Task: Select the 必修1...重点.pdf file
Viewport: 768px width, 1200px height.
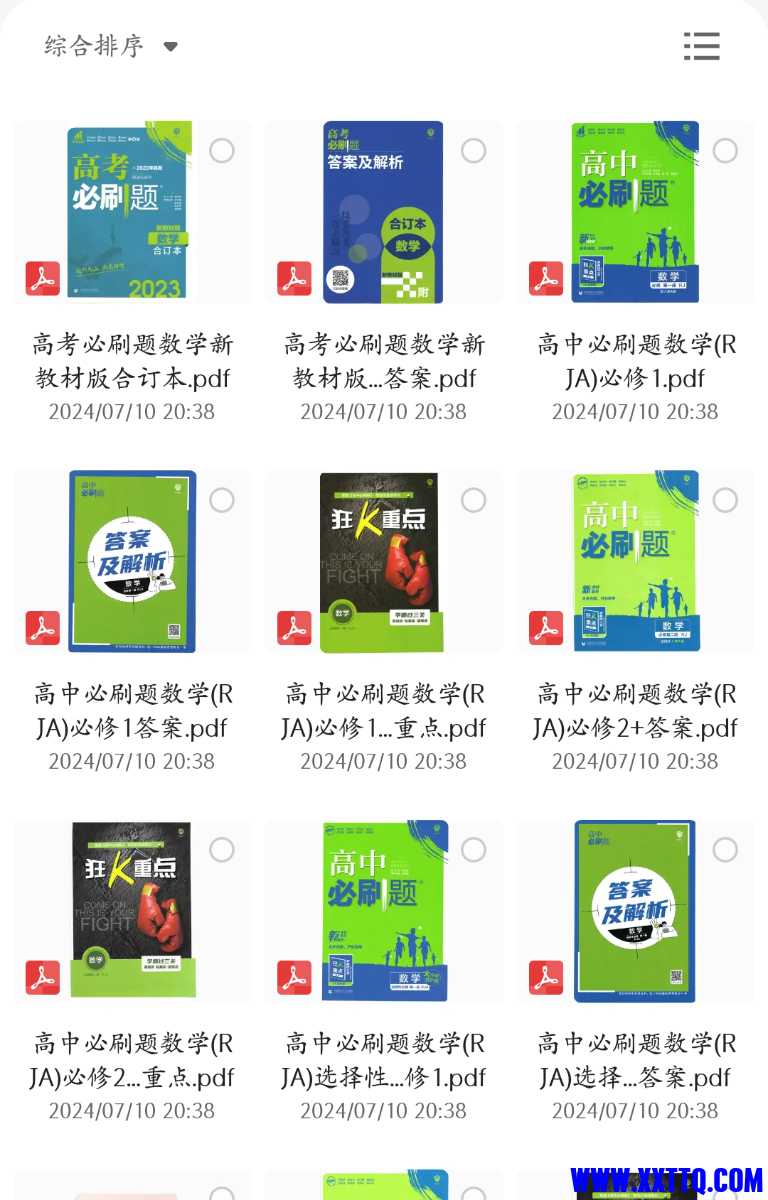Action: point(474,500)
